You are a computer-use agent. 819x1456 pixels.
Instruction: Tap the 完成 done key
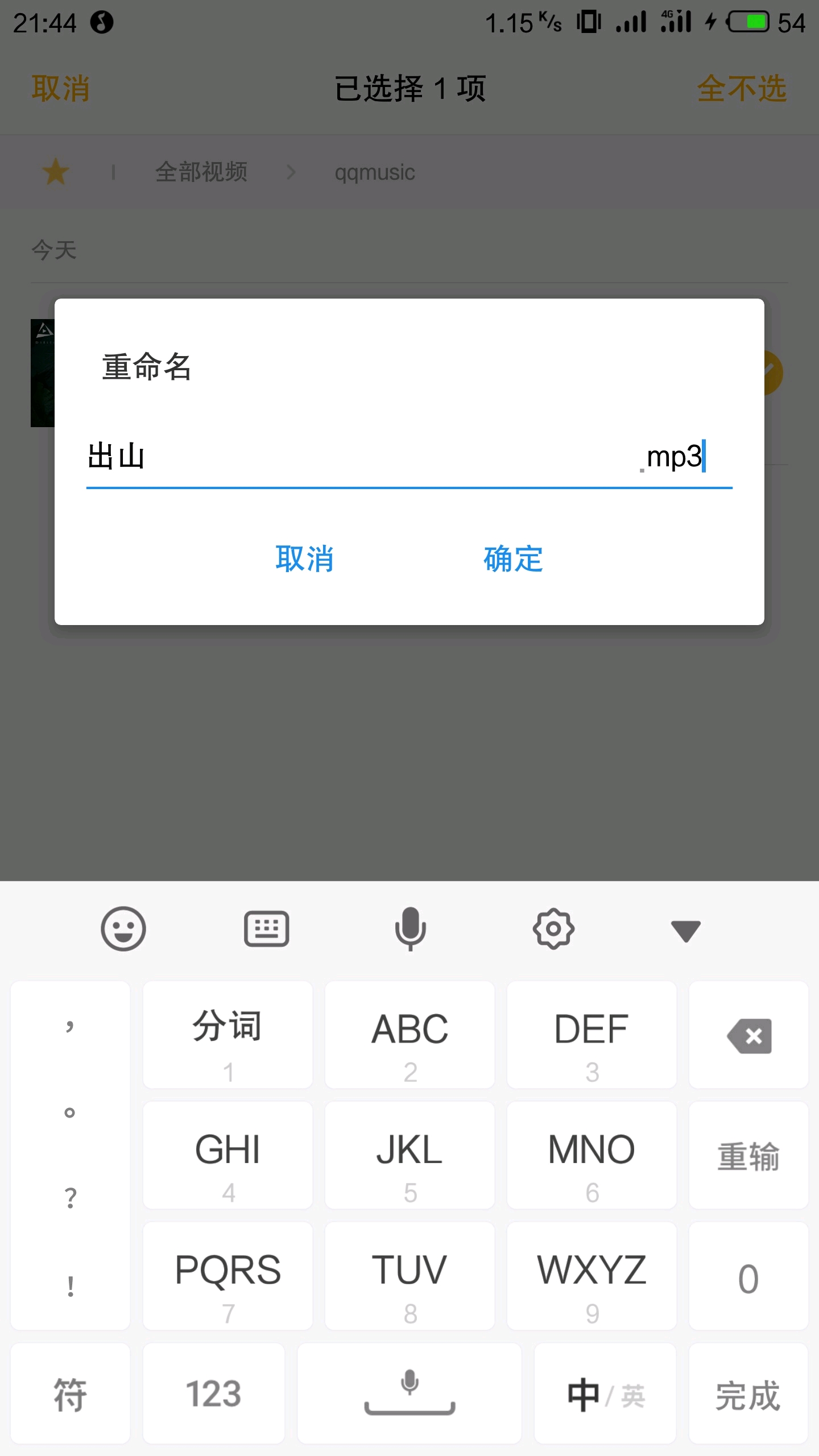pos(748,1394)
